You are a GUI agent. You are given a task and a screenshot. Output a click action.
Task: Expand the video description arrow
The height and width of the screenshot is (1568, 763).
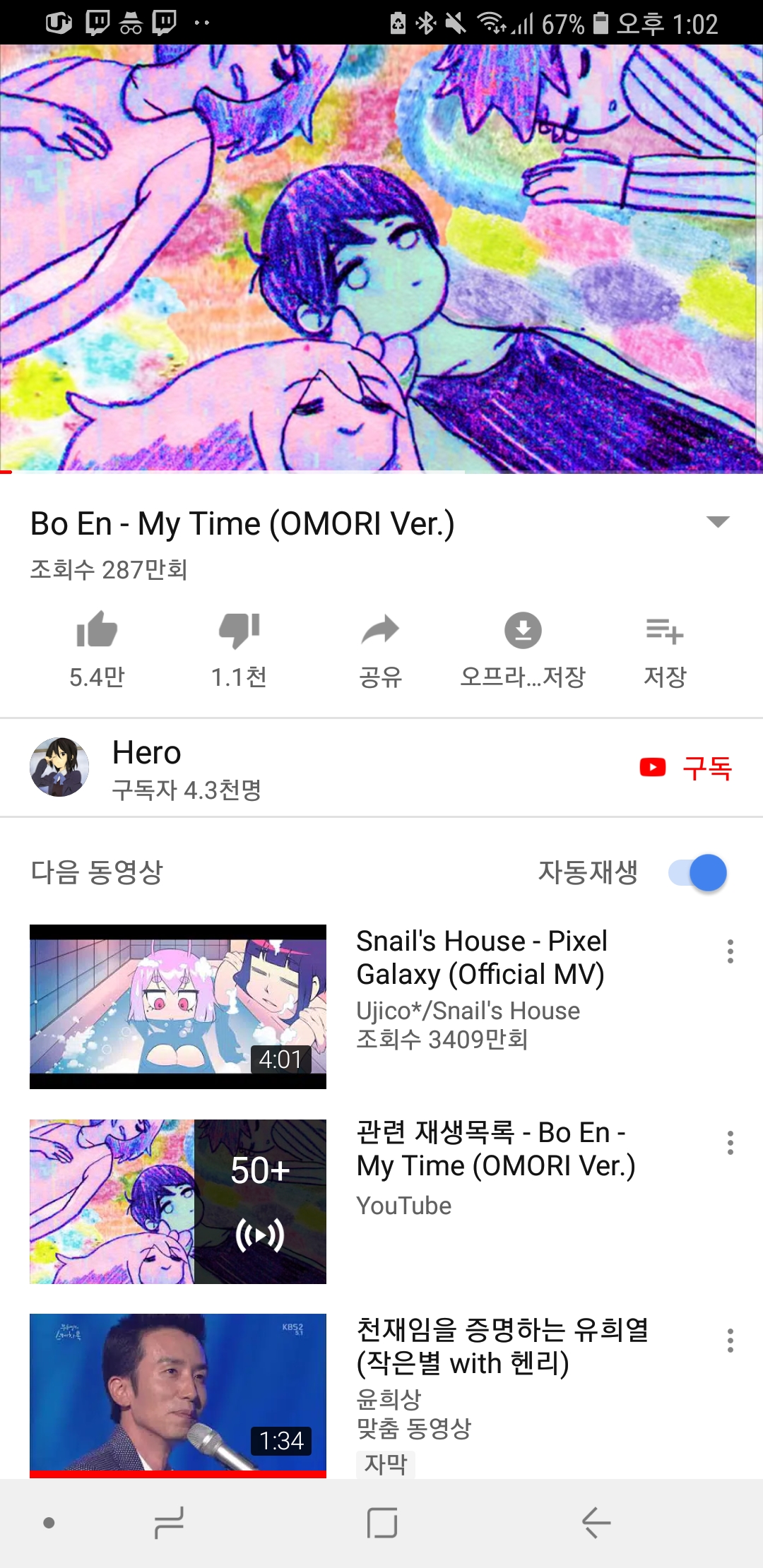point(717,522)
